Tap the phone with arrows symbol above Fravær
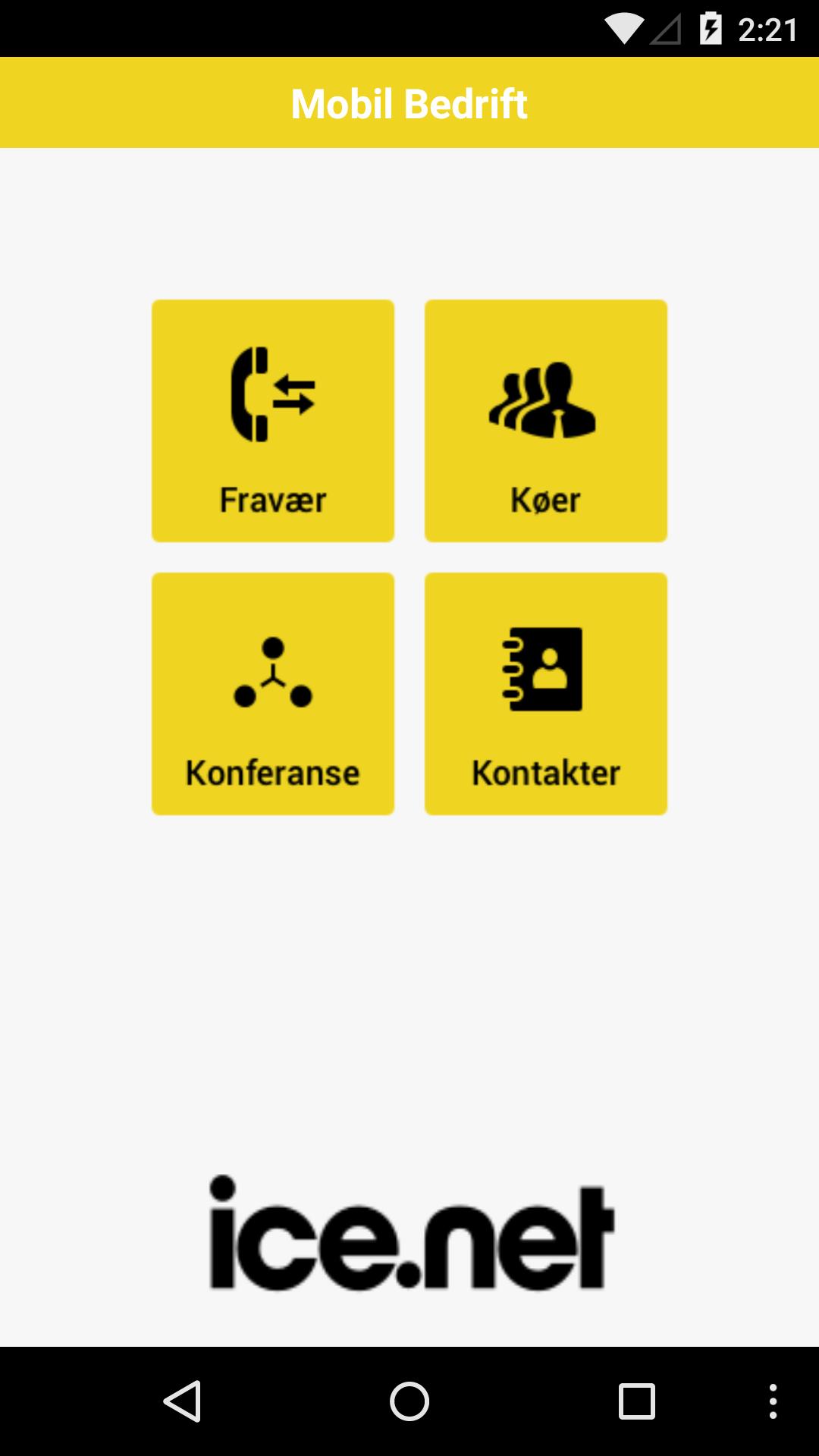819x1456 pixels. 273,394
